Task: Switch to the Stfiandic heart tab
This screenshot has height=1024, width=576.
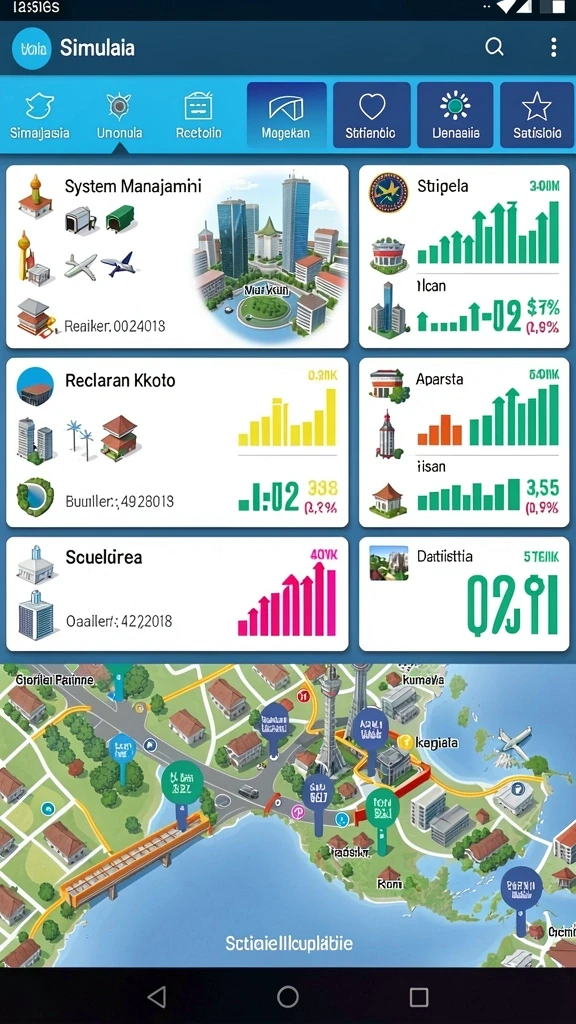Action: click(372, 115)
